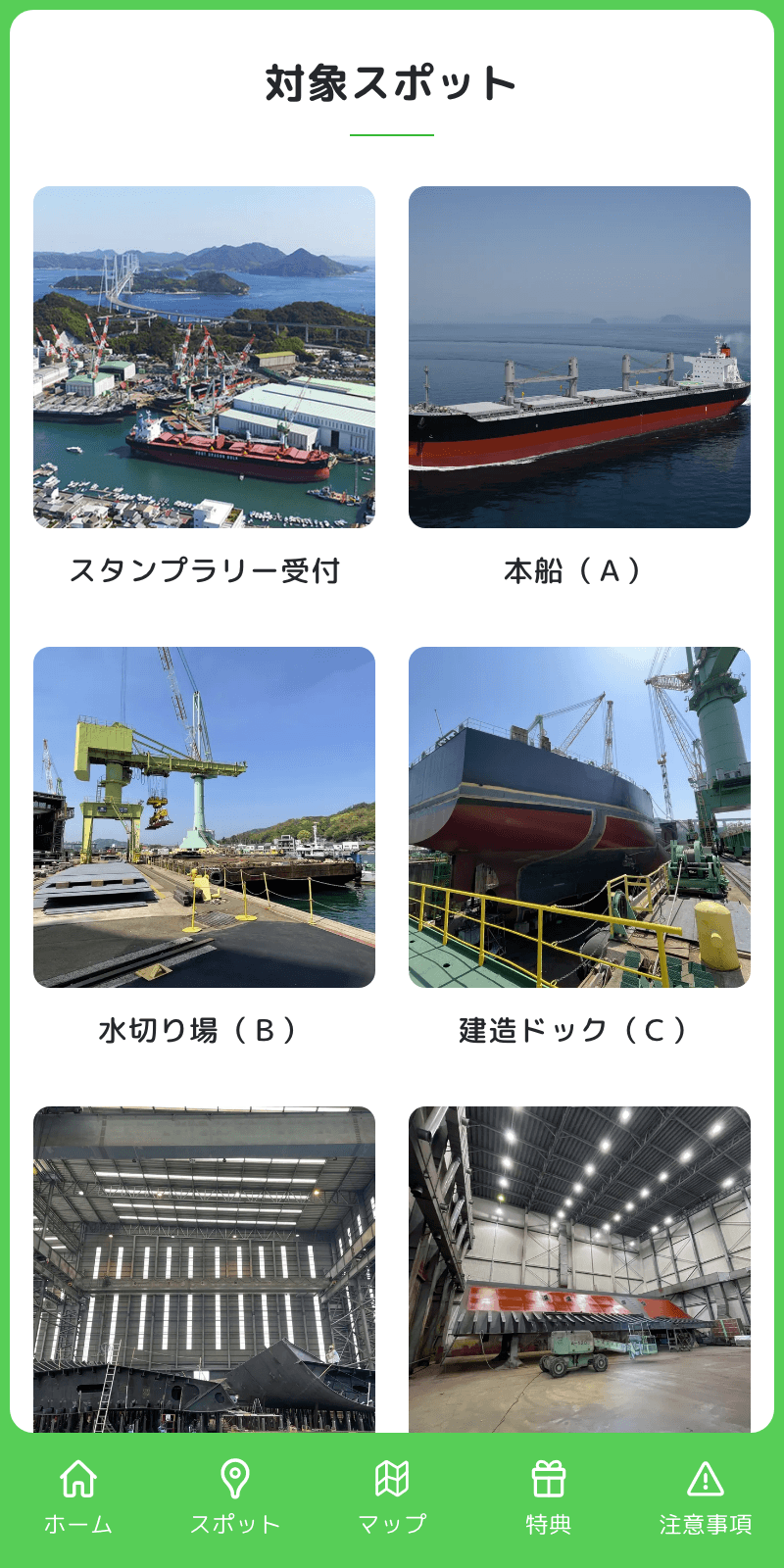
Task: Go to the ホーム tab
Action: 78,1497
